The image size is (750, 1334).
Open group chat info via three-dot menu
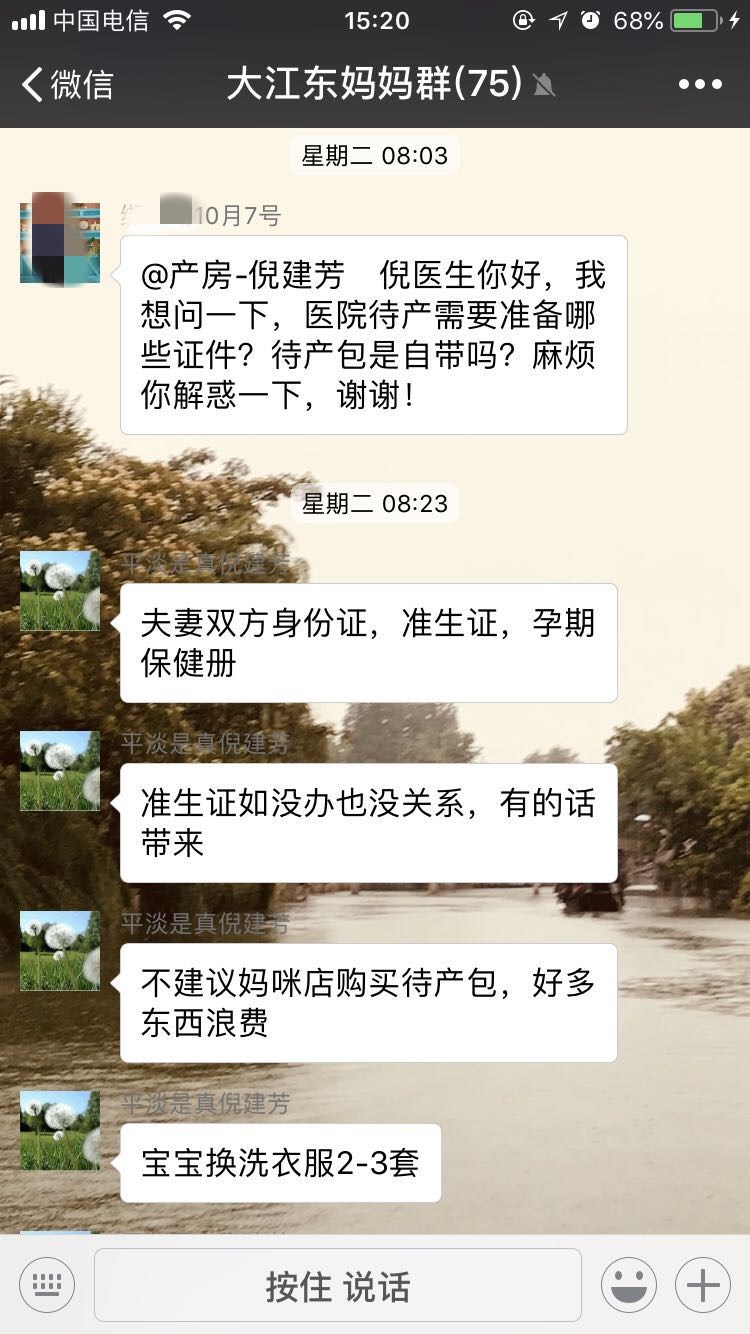pyautogui.click(x=700, y=84)
